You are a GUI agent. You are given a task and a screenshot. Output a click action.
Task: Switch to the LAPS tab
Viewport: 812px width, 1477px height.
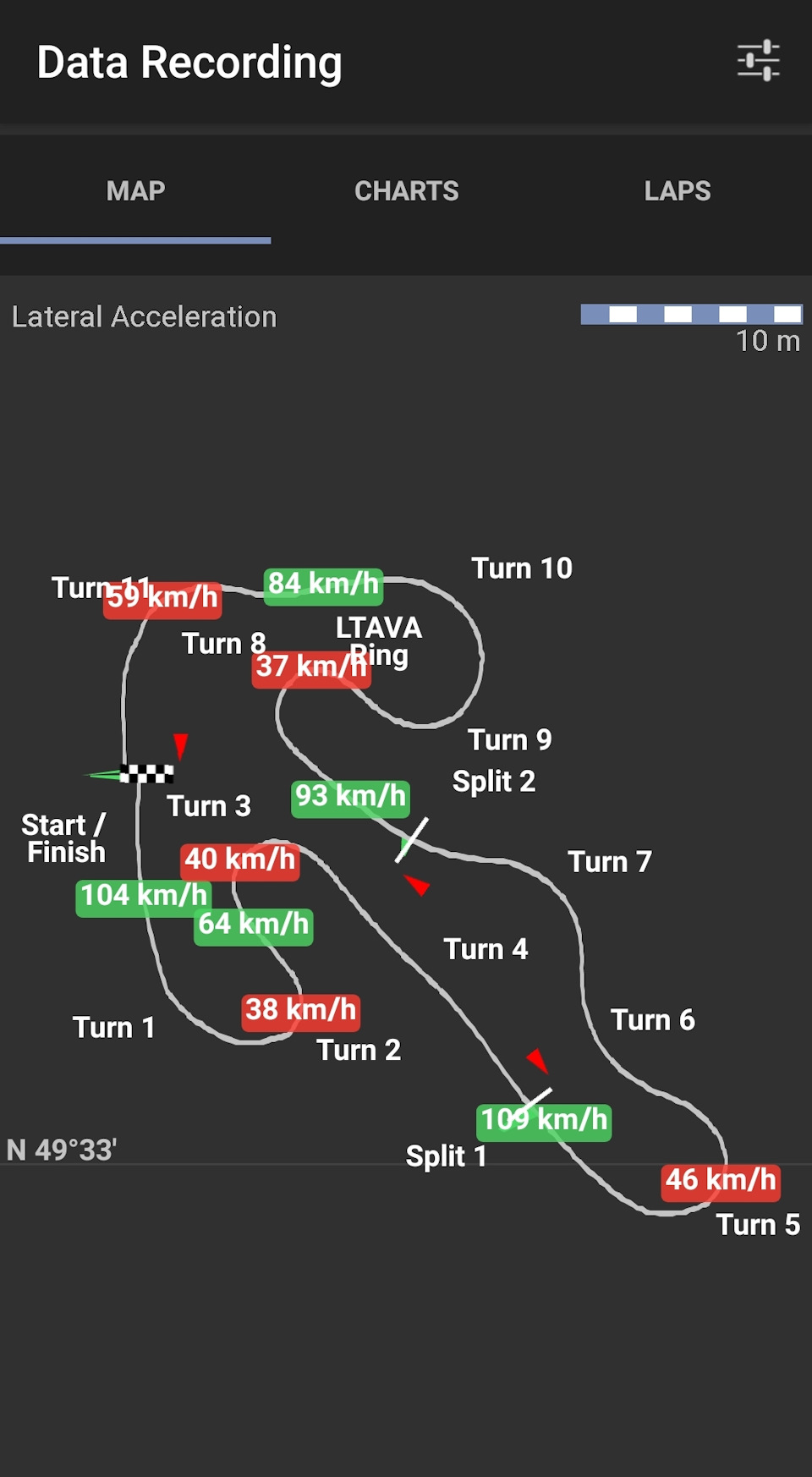point(677,191)
